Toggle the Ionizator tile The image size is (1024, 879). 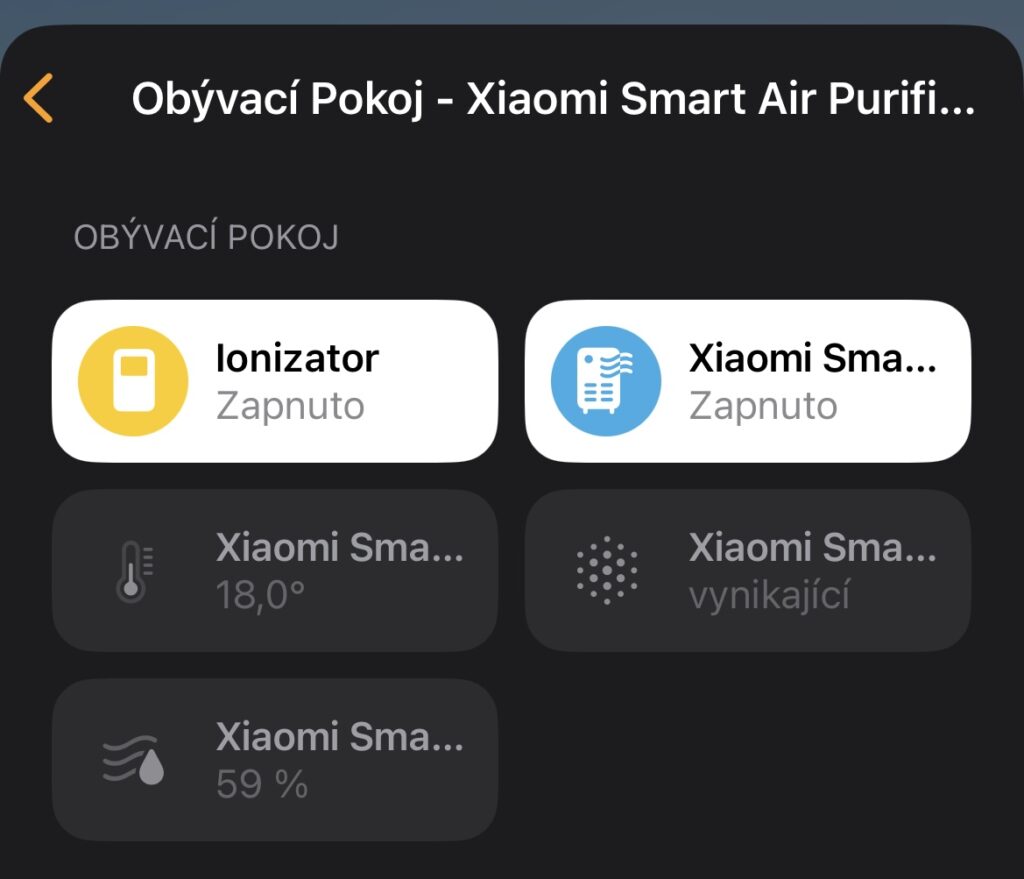[274, 381]
